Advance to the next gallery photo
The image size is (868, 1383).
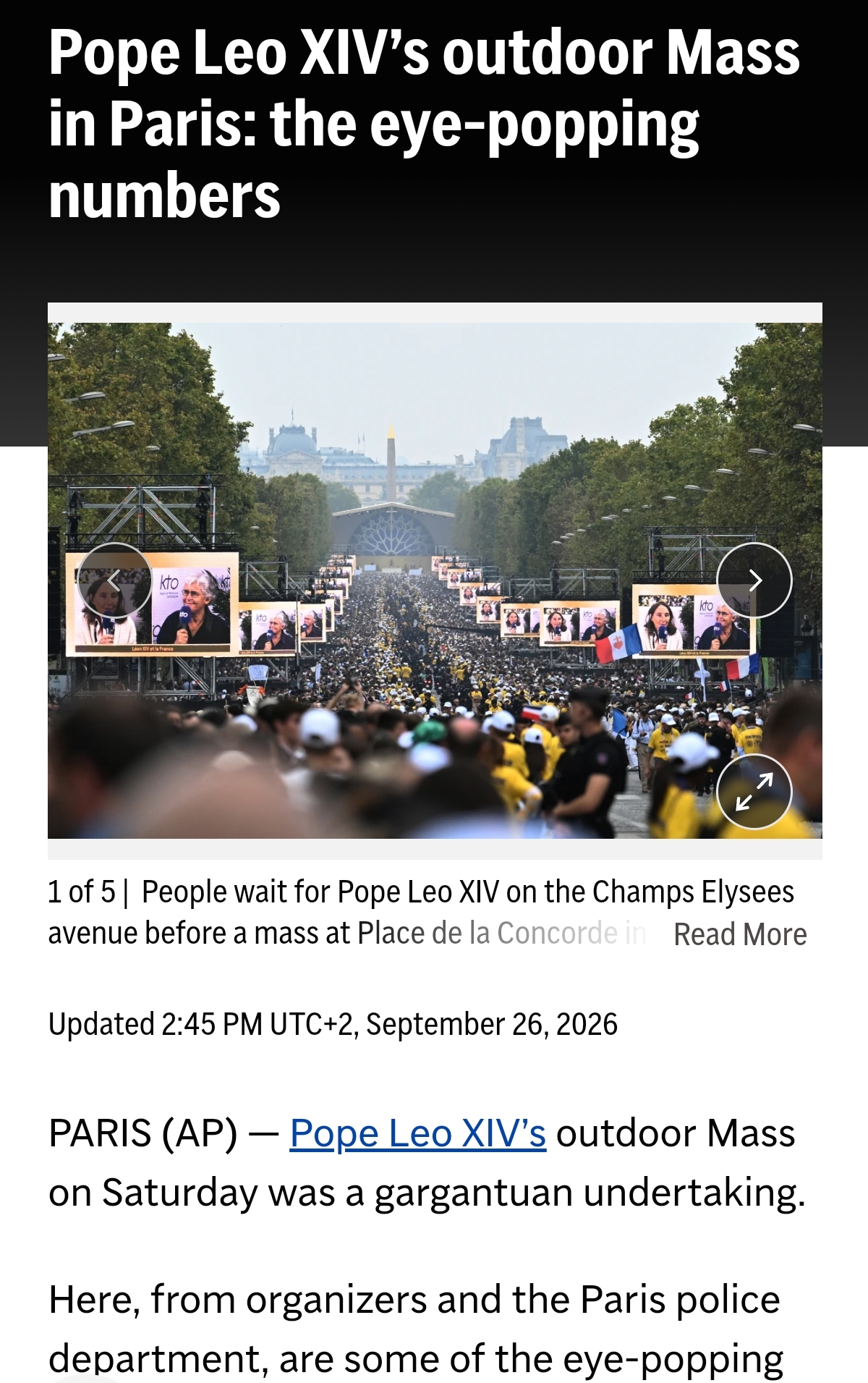(754, 580)
